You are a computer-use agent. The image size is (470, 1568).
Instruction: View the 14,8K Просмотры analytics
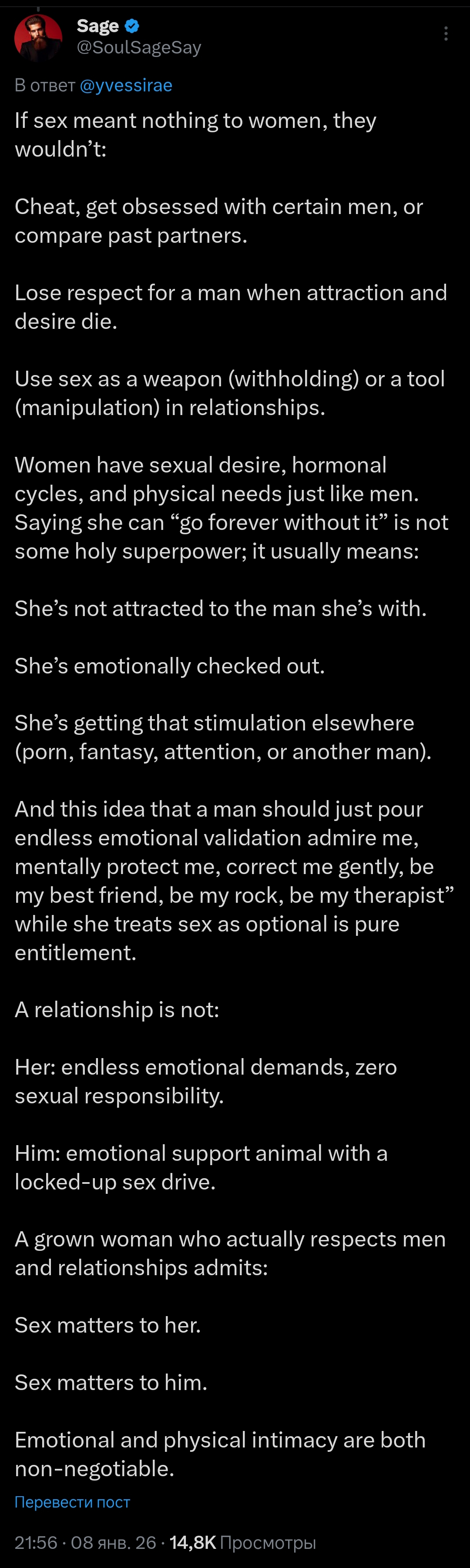243,1542
